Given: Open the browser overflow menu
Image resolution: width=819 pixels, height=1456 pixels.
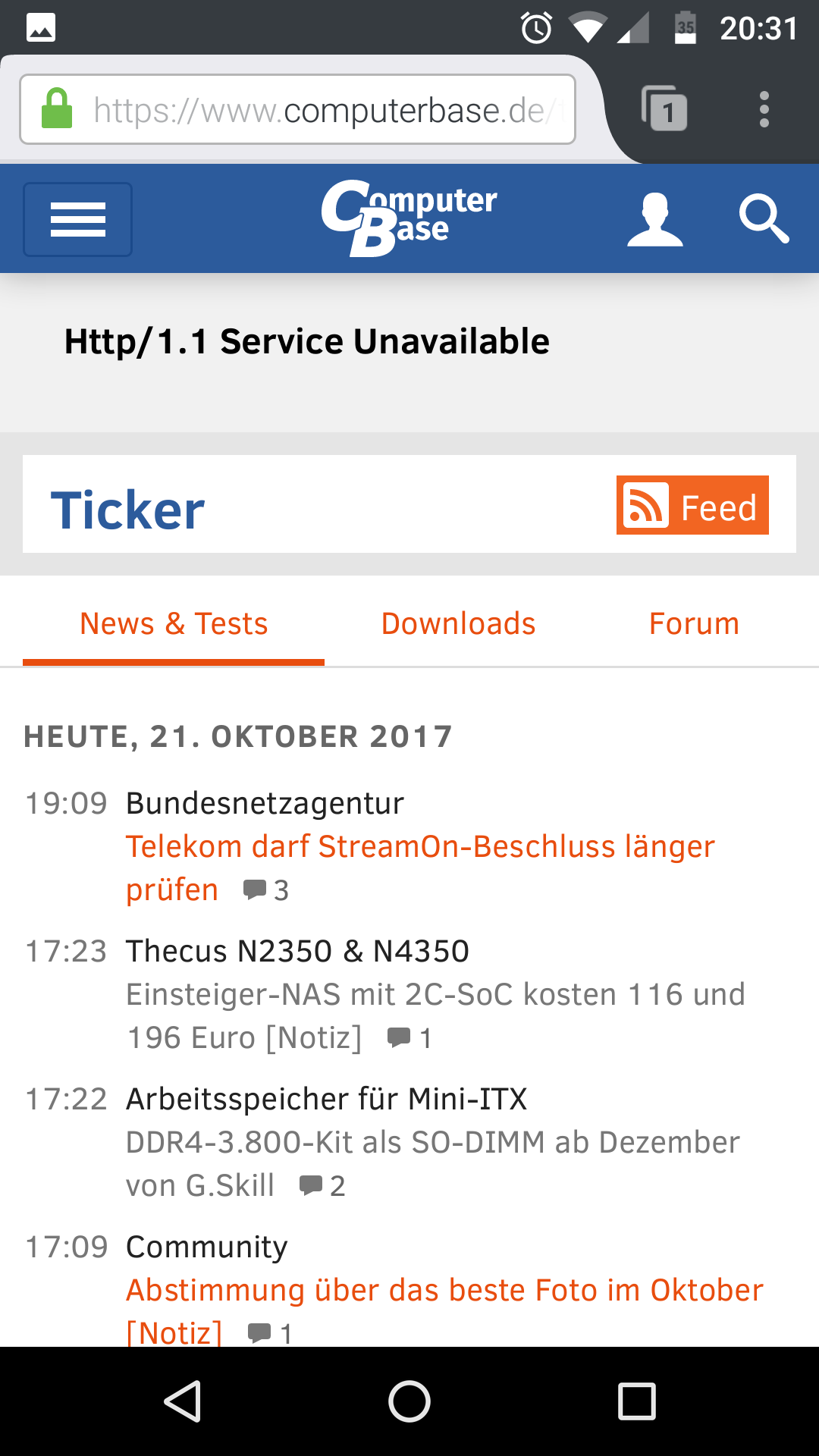Looking at the screenshot, I should click(764, 110).
